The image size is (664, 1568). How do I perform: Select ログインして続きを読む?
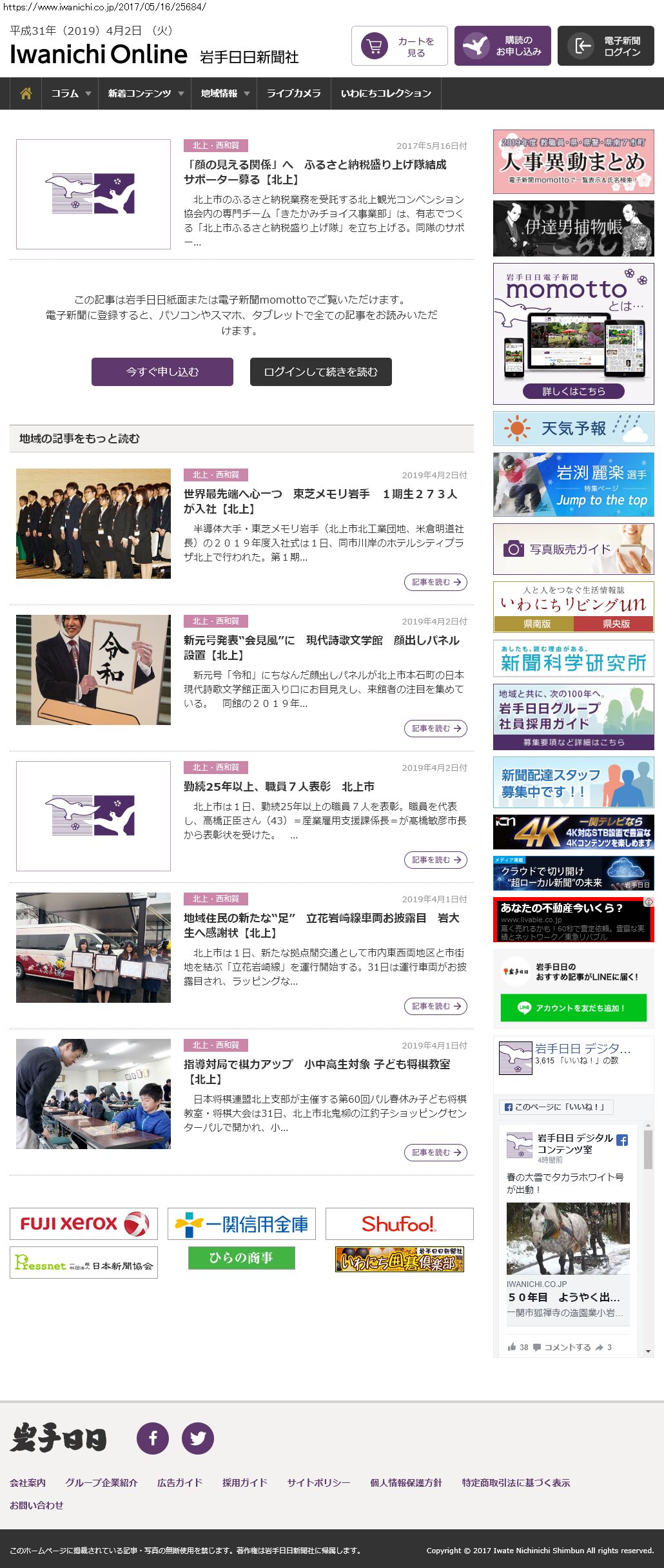coord(320,372)
